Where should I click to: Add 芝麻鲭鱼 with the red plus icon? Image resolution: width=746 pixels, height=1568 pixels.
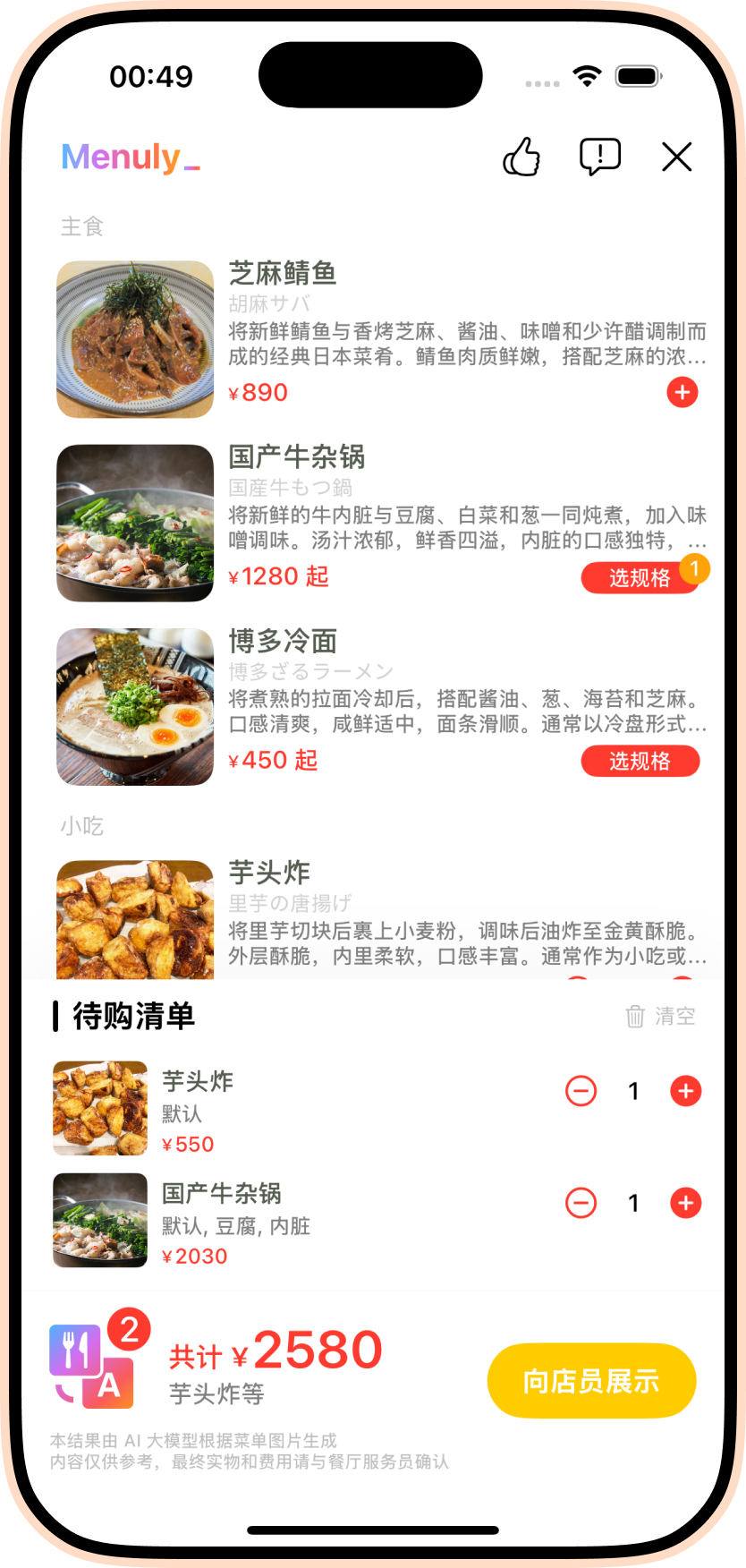682,392
